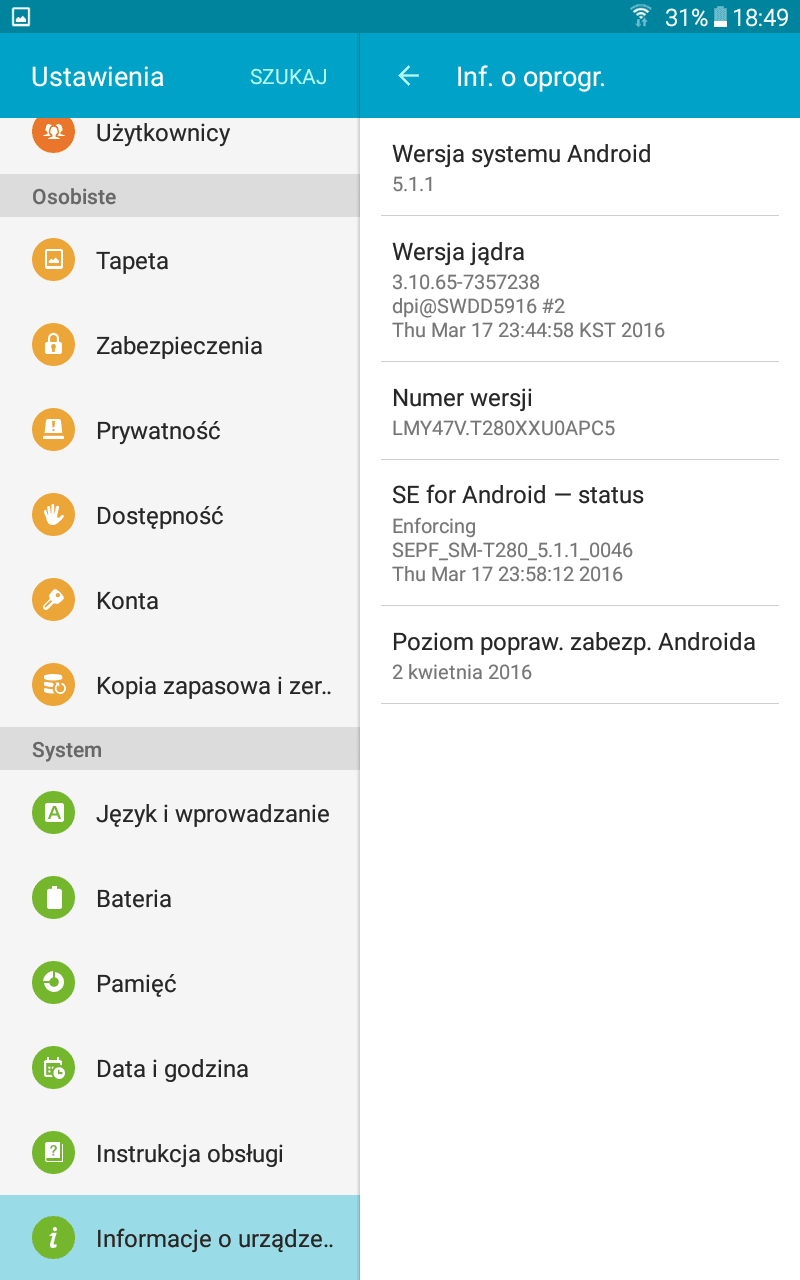Screen dimensions: 800x1280
Task: Tap SZUKAJ to search settings
Action: pos(289,77)
